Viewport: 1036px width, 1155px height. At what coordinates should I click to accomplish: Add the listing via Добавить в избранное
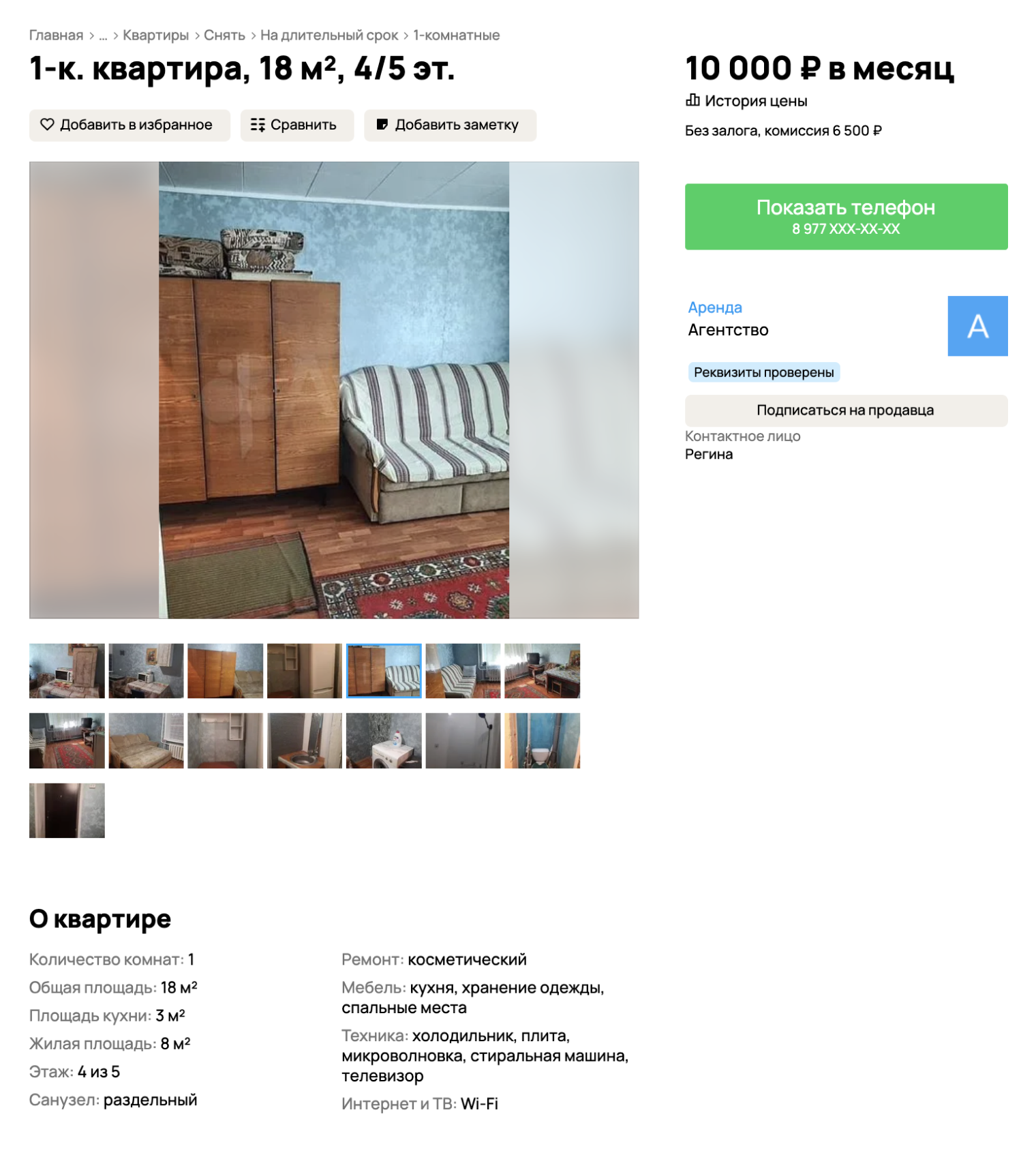click(129, 125)
